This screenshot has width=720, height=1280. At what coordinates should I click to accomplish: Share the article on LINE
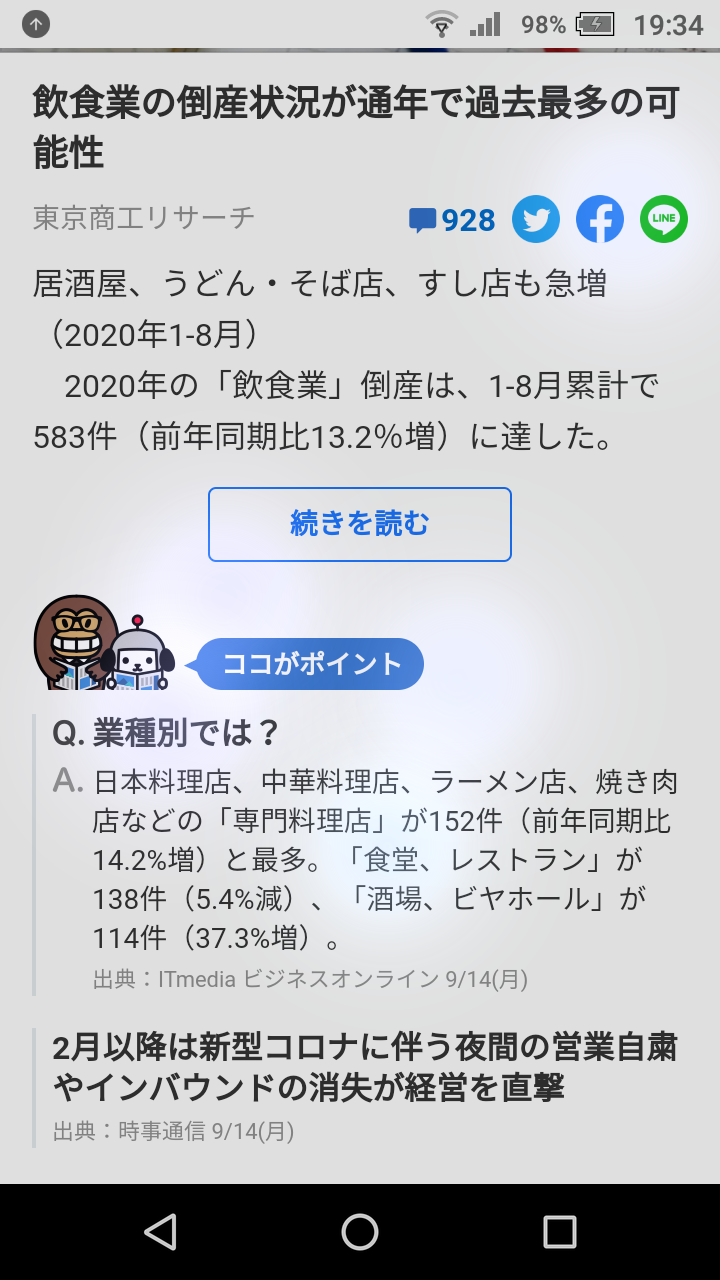(x=664, y=219)
